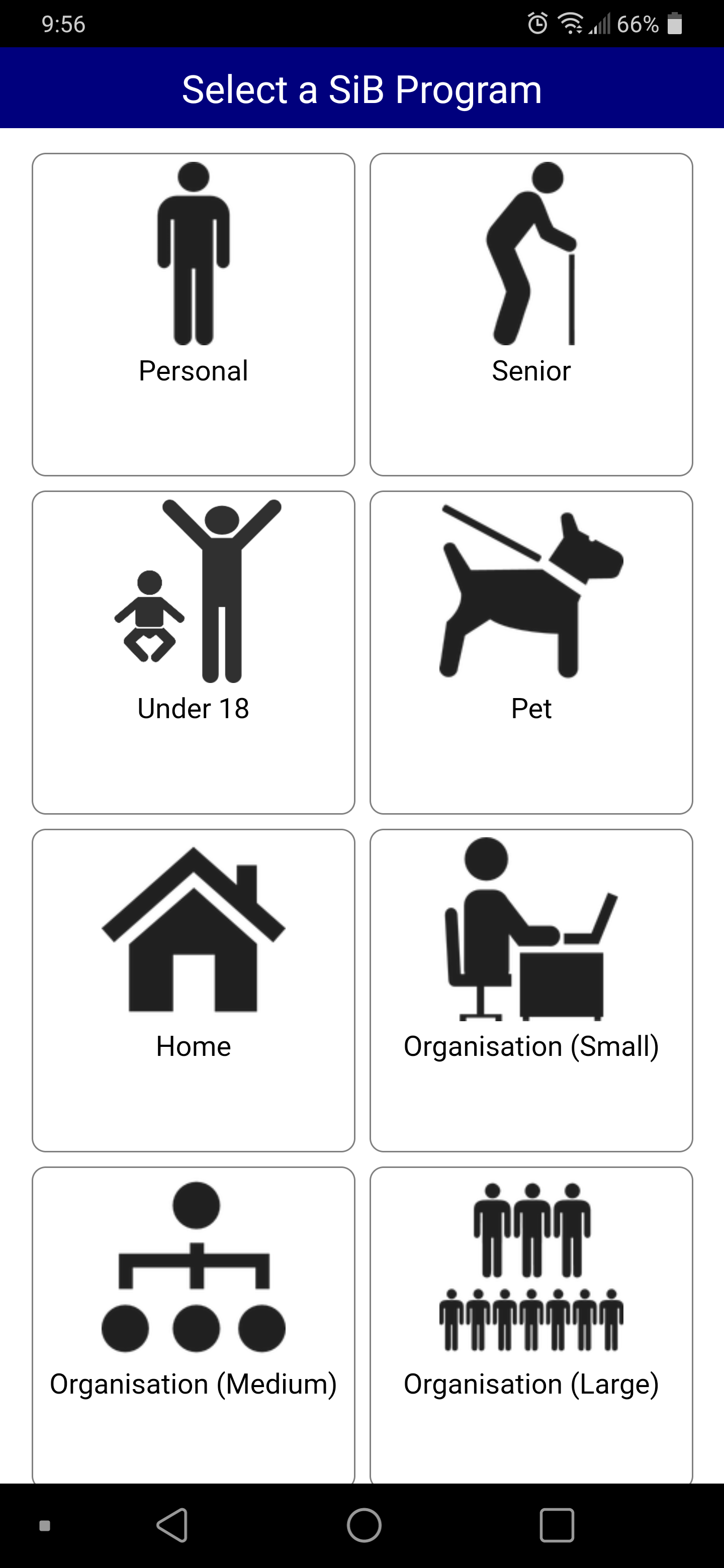
Task: Pick the Pet program card
Action: pos(531,652)
